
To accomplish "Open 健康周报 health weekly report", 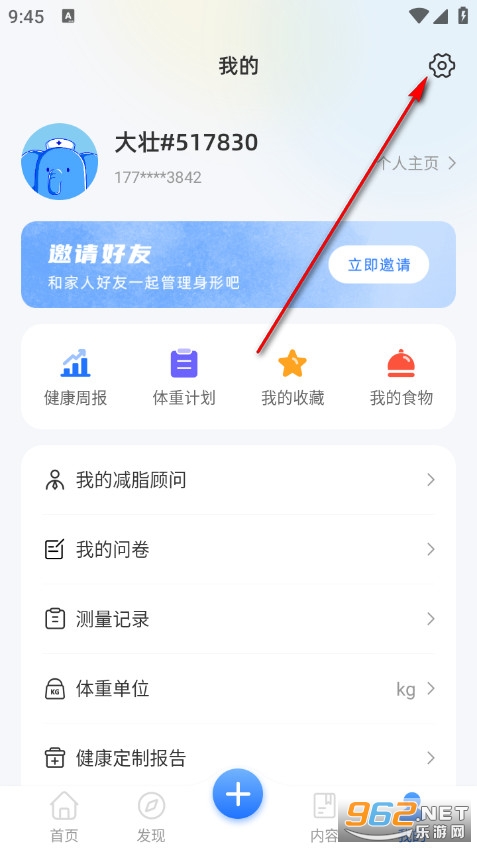I will [x=75, y=377].
